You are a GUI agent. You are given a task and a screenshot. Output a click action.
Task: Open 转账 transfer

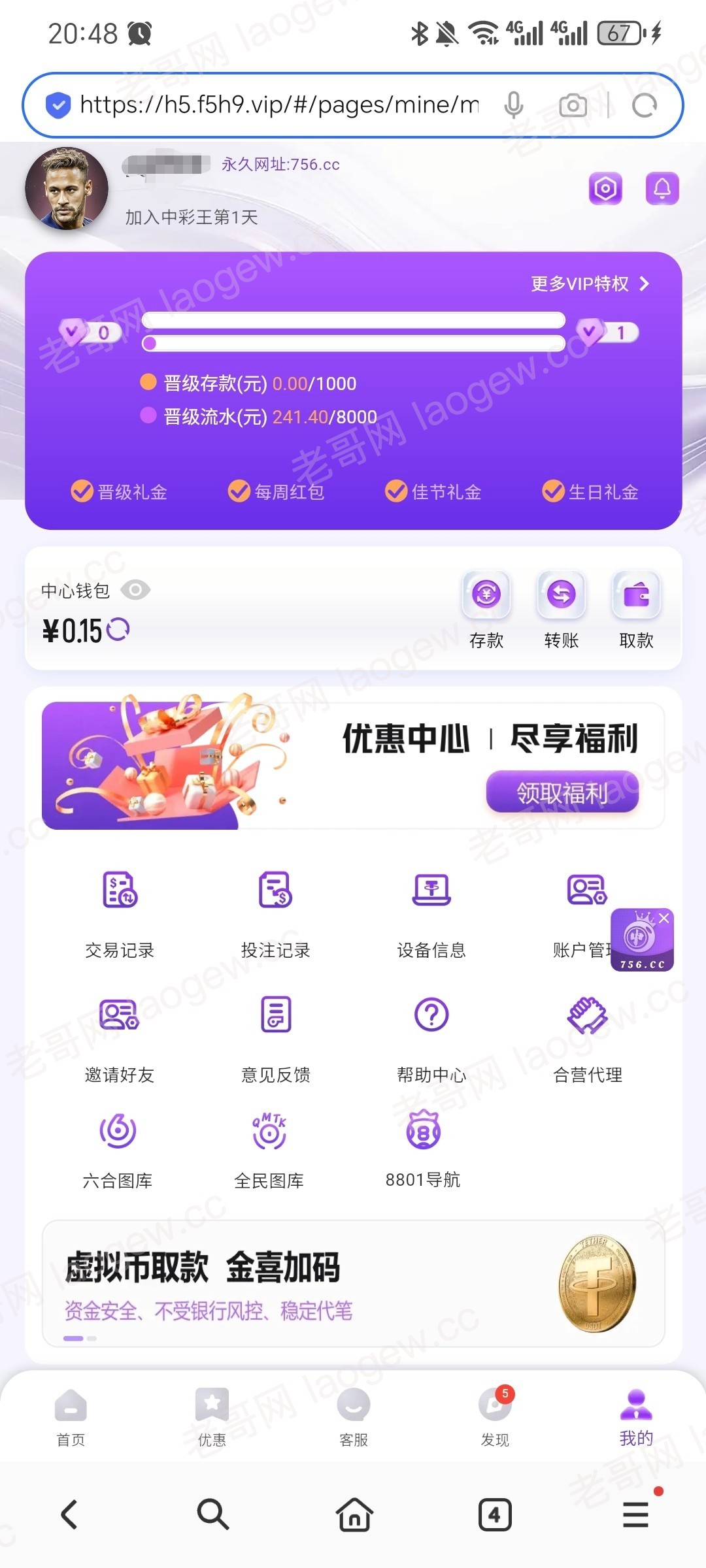pos(562,608)
